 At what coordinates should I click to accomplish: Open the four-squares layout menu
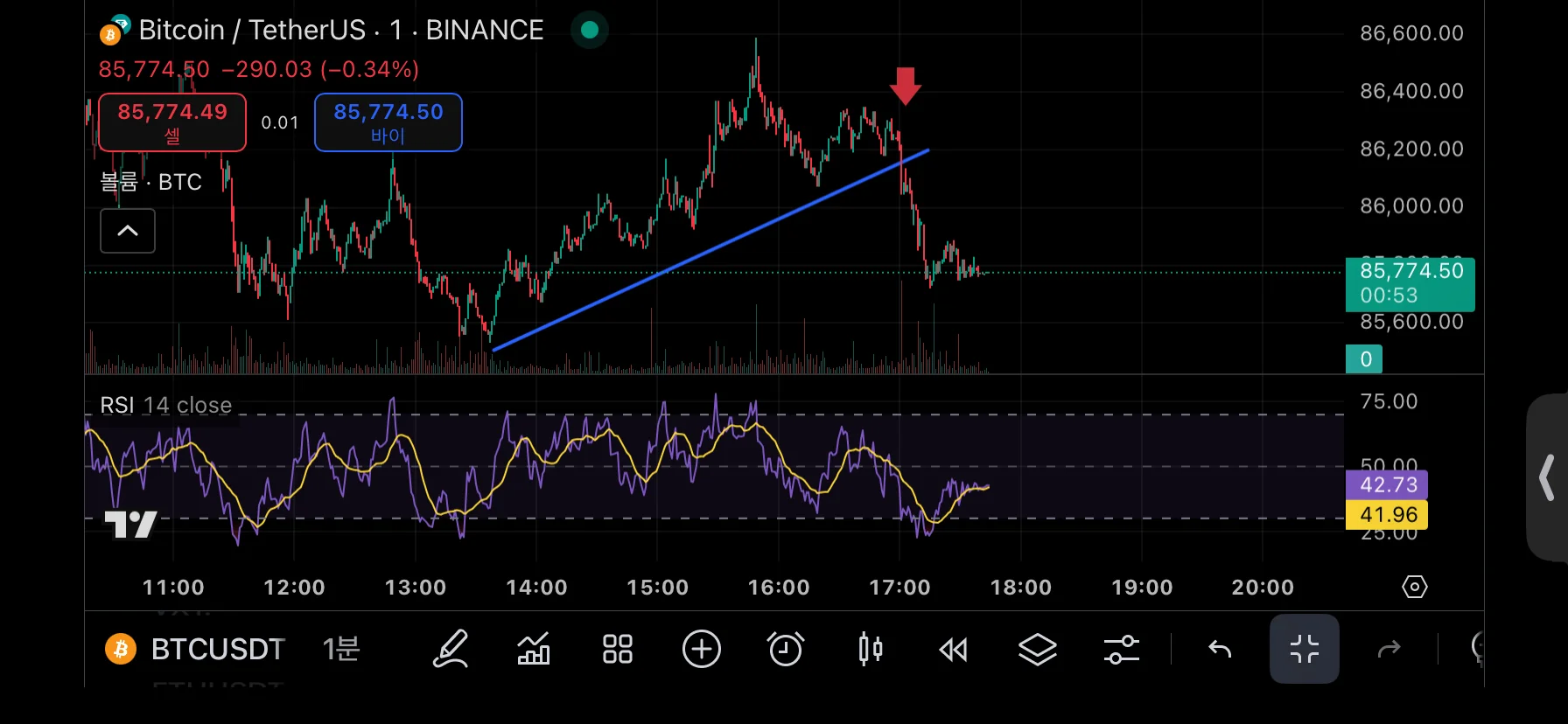click(618, 650)
